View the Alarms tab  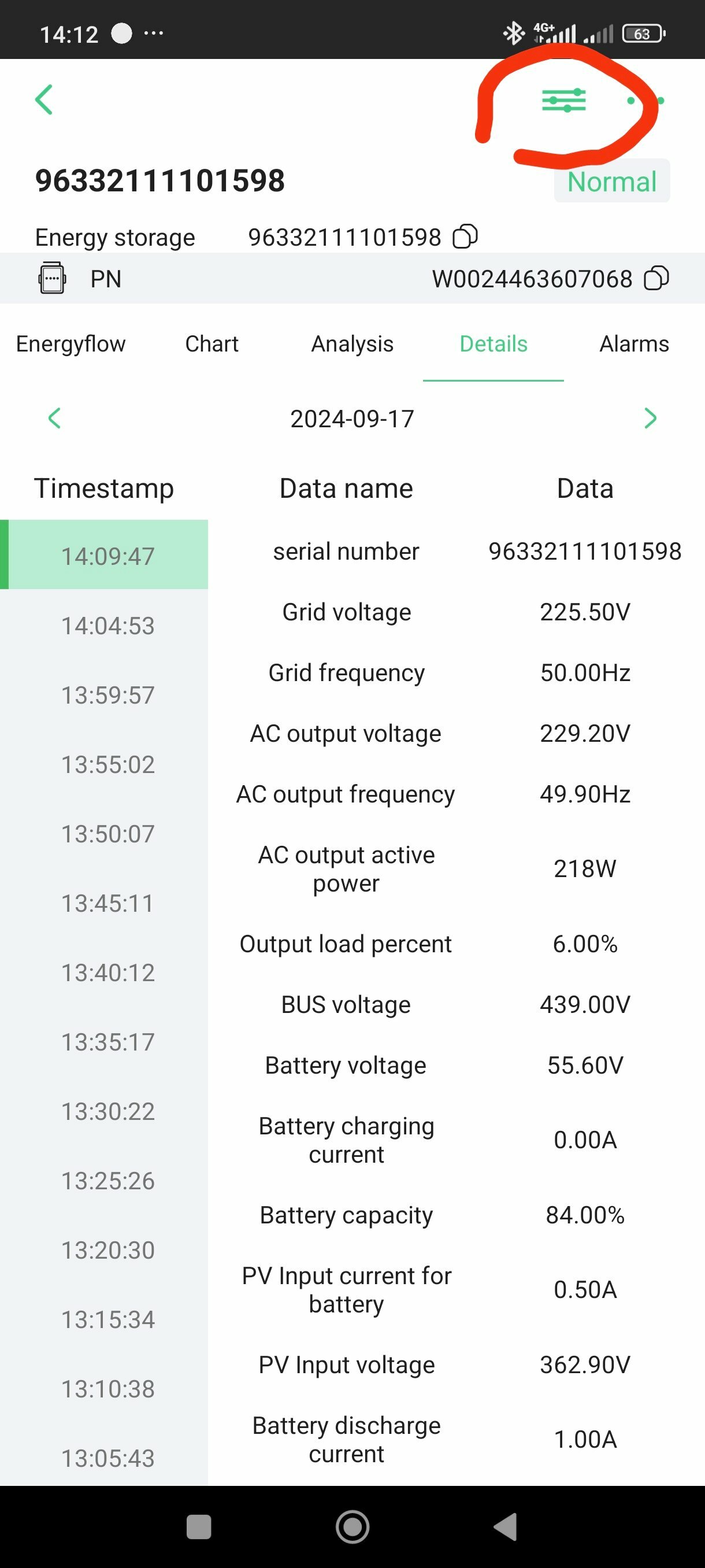coord(634,344)
